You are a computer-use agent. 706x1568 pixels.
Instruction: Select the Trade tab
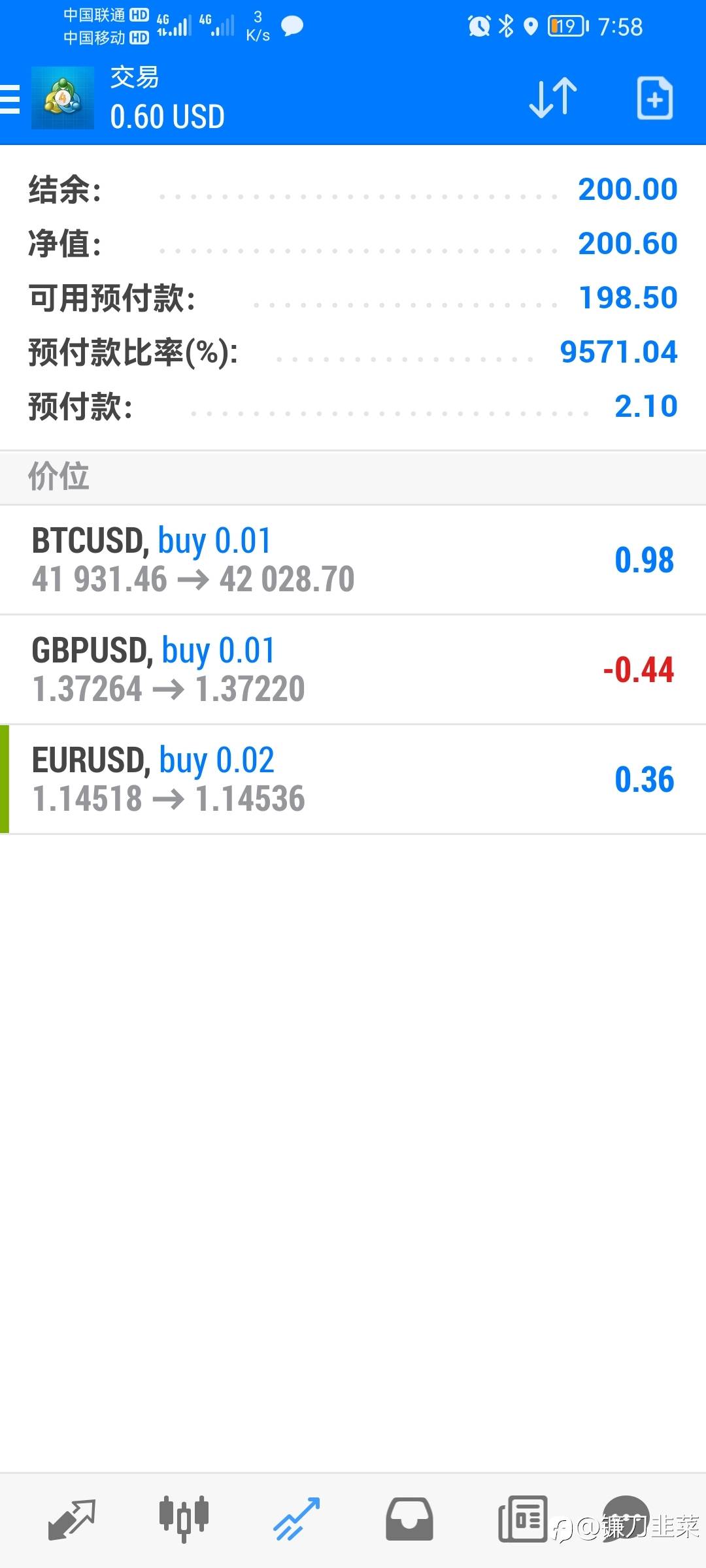click(296, 1518)
